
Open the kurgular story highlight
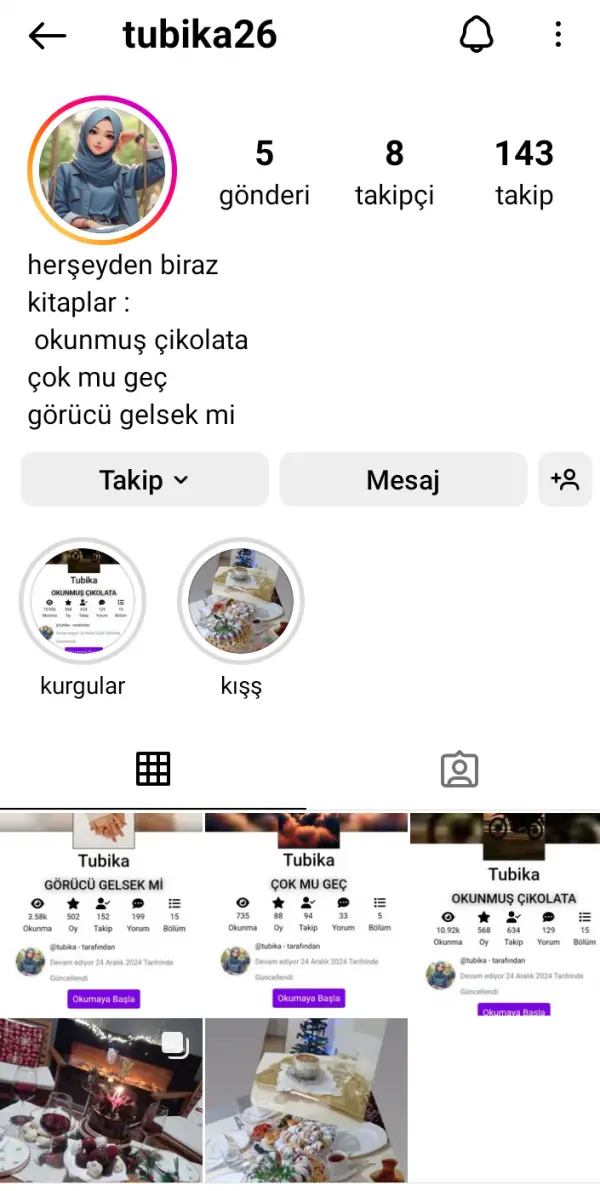click(x=83, y=603)
